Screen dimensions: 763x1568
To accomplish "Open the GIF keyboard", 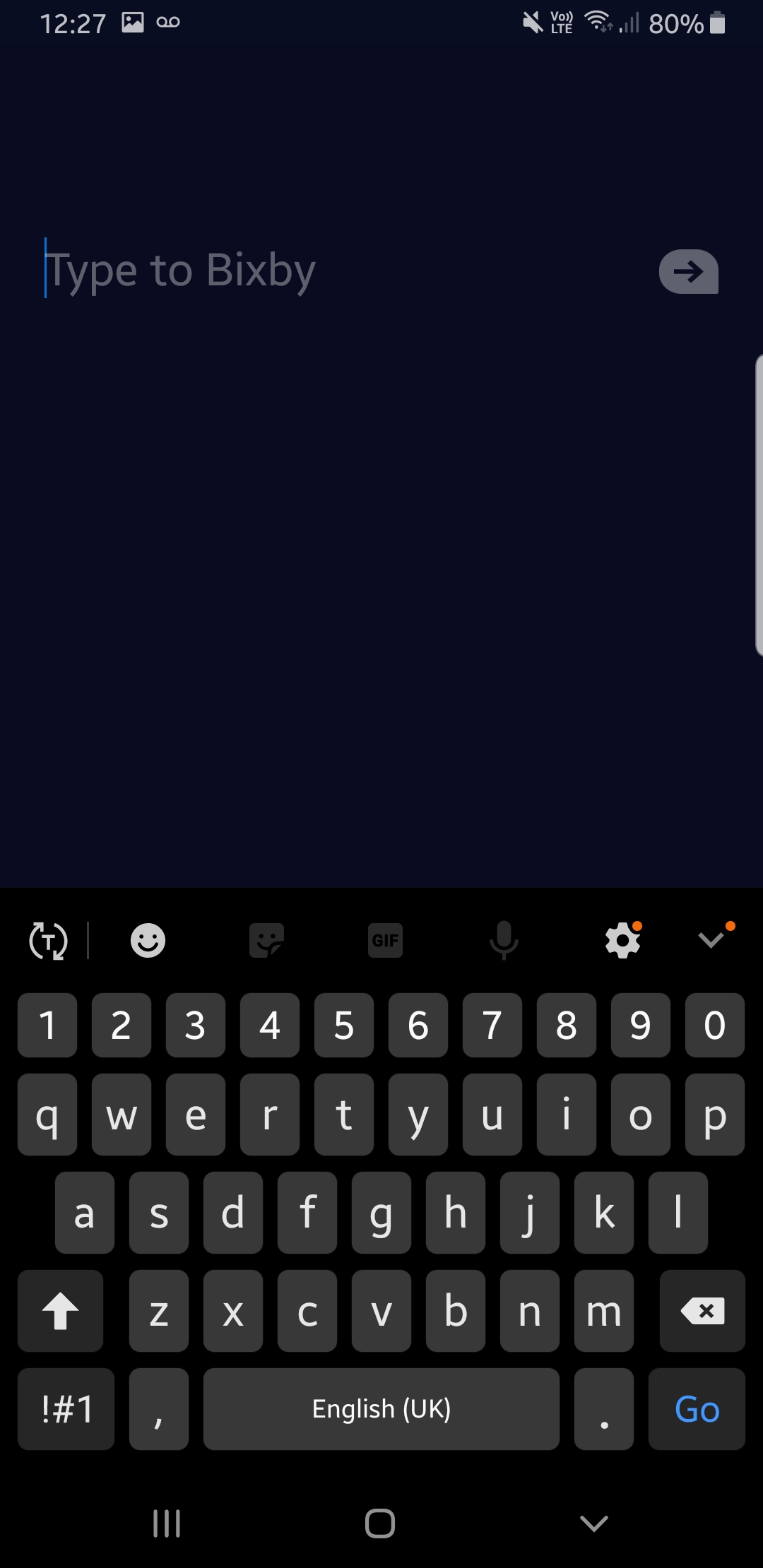I will [x=386, y=940].
